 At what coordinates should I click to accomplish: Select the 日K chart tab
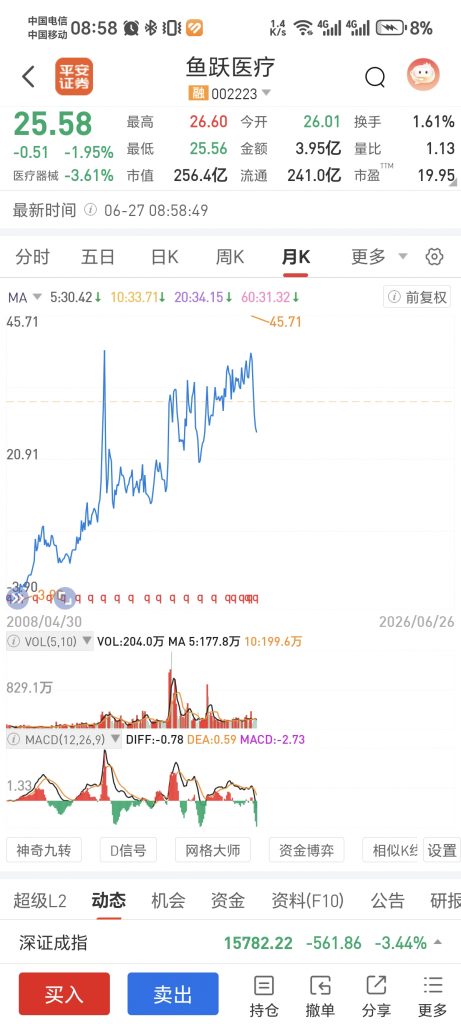[x=165, y=257]
